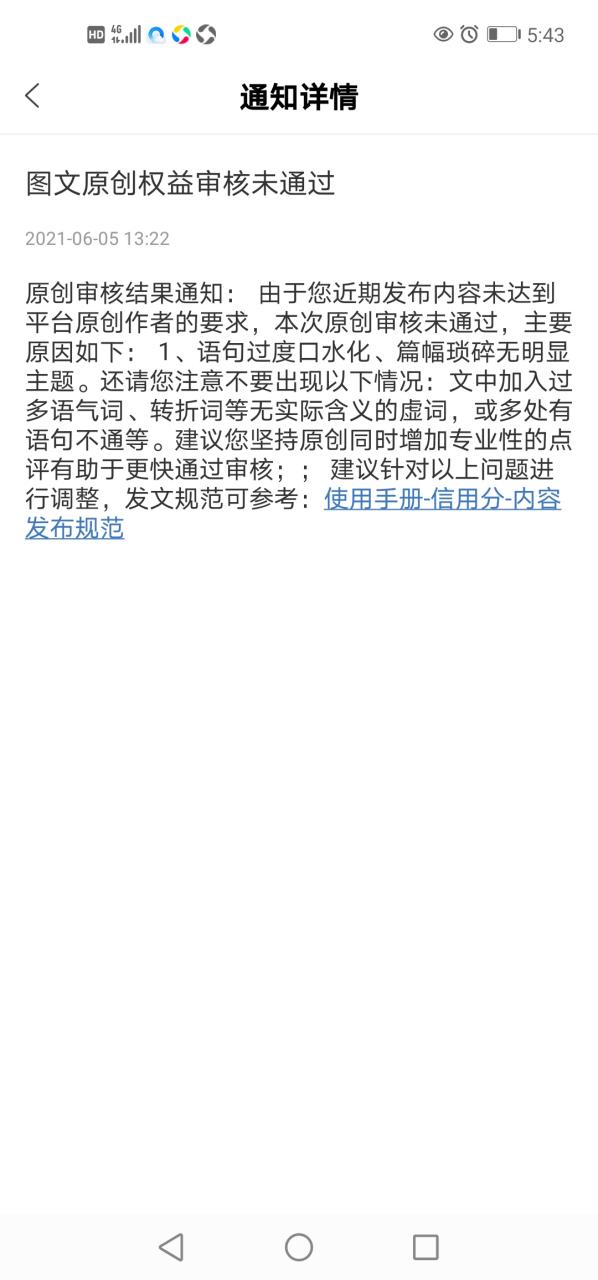Go back from the 通知详情 page
The width and height of the screenshot is (598, 1280).
[33, 96]
